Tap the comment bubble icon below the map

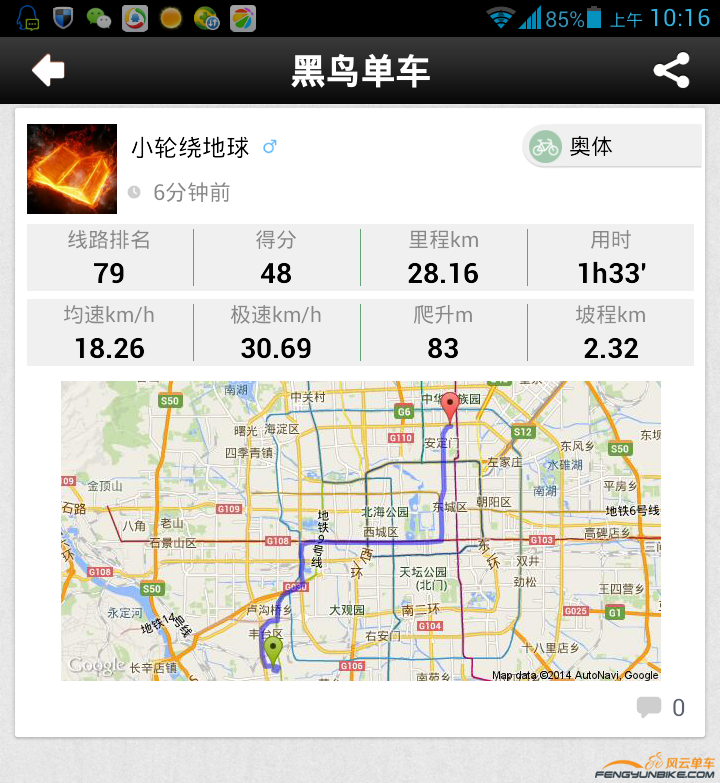650,707
